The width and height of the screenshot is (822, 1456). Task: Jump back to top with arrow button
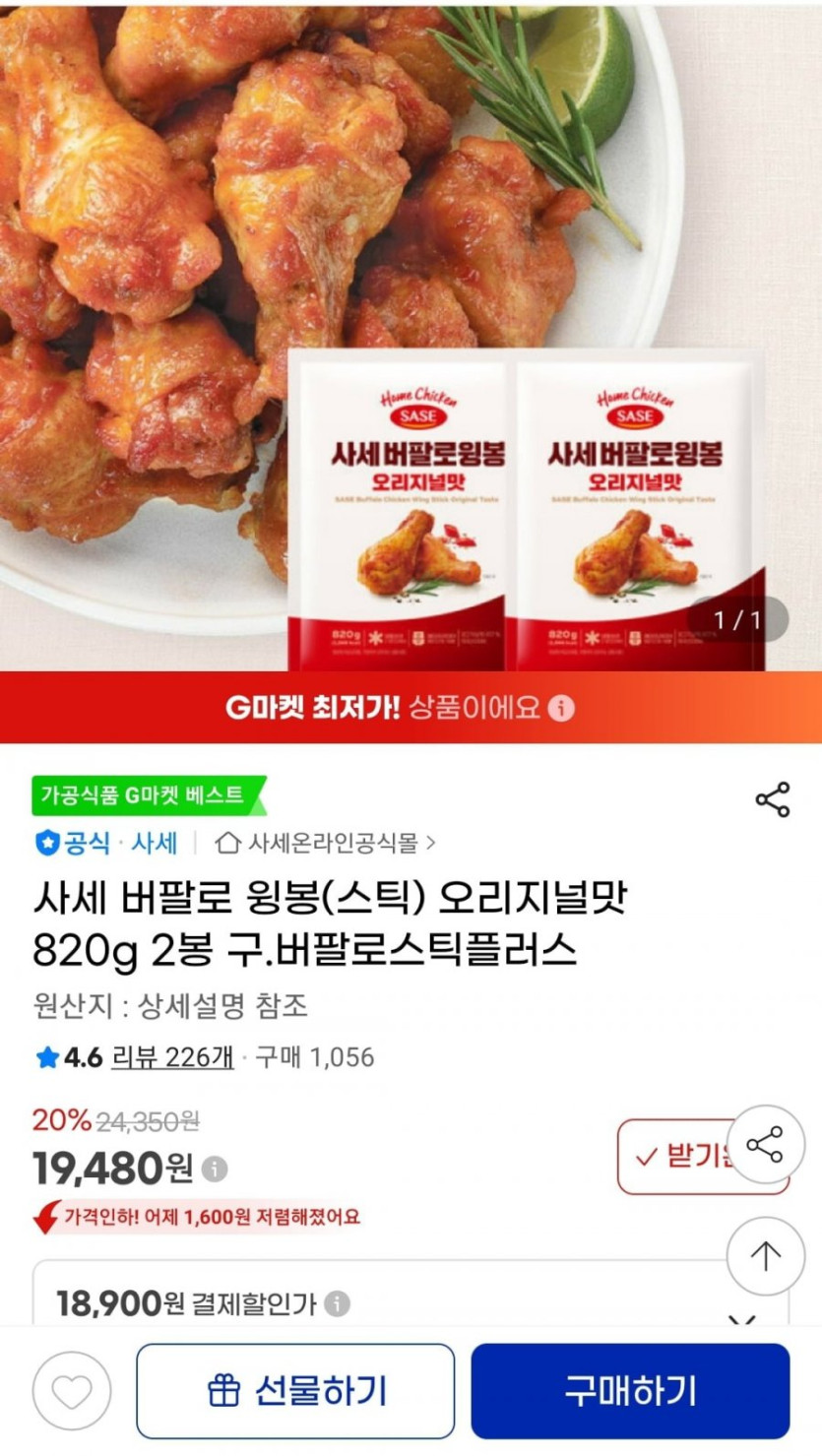pyautogui.click(x=765, y=1256)
